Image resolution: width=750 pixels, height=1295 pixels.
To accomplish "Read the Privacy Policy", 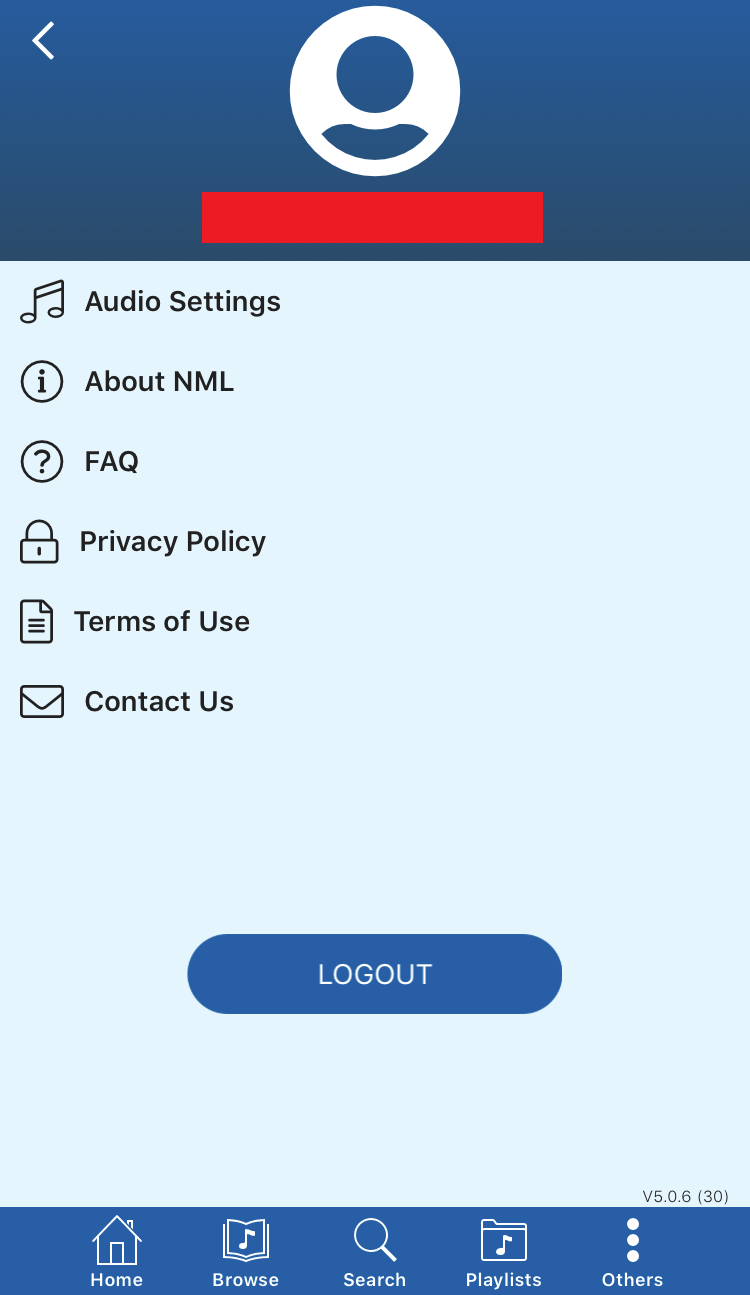I will (172, 541).
